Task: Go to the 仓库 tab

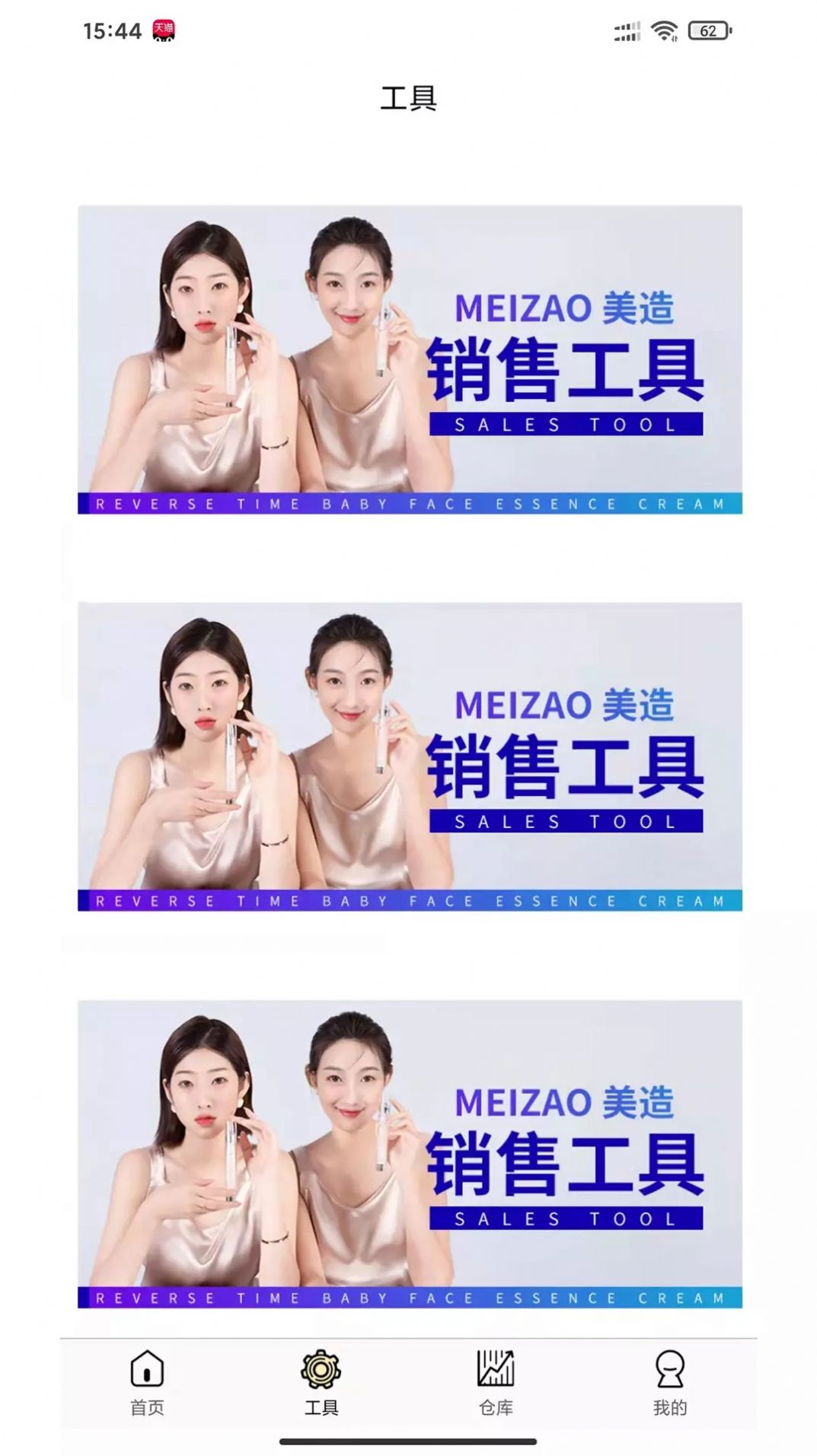Action: click(x=496, y=1382)
